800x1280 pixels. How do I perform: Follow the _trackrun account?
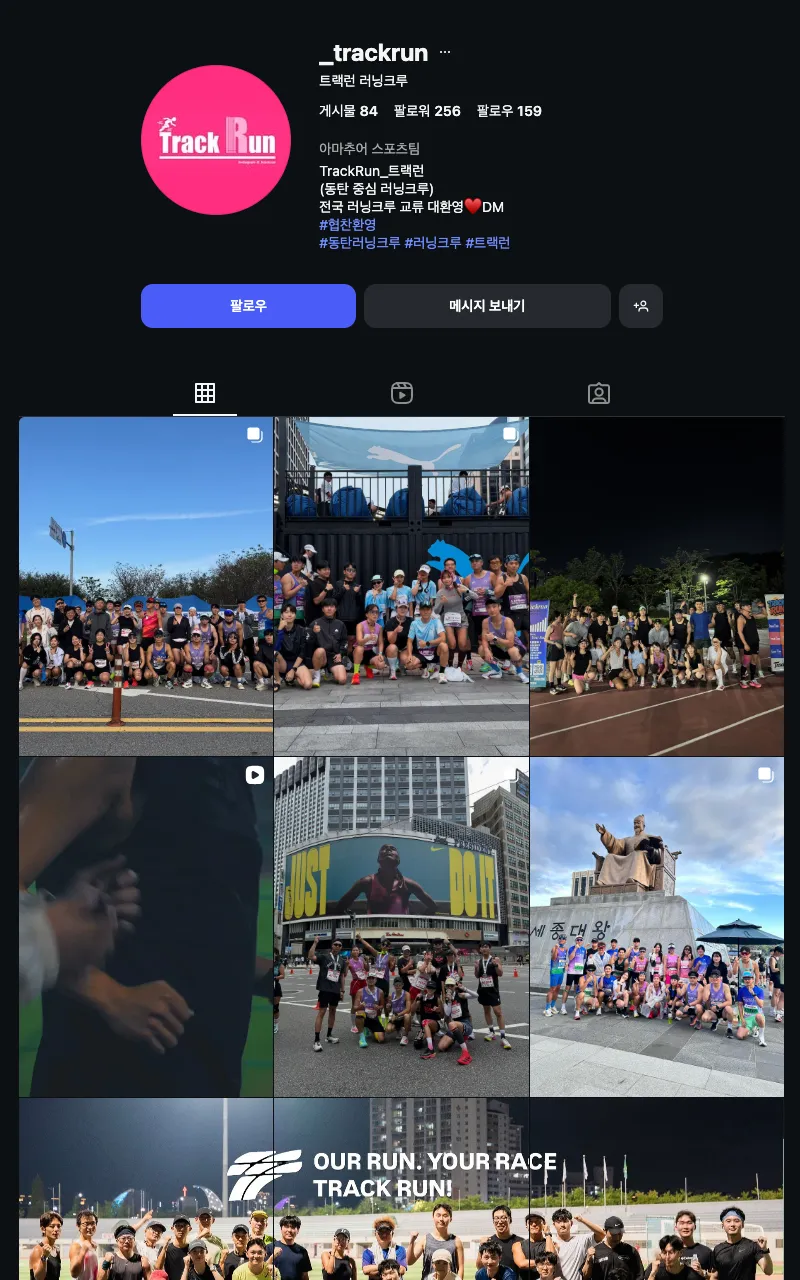248,306
